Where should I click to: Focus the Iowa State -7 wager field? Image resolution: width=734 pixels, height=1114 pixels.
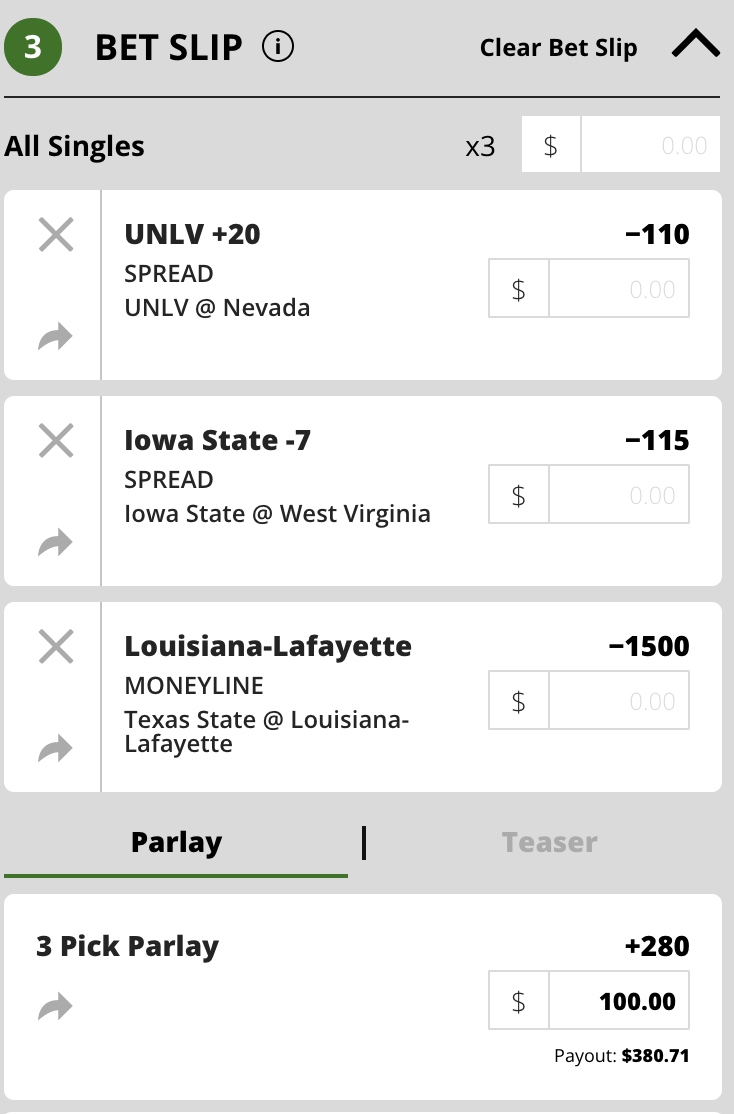tap(618, 496)
